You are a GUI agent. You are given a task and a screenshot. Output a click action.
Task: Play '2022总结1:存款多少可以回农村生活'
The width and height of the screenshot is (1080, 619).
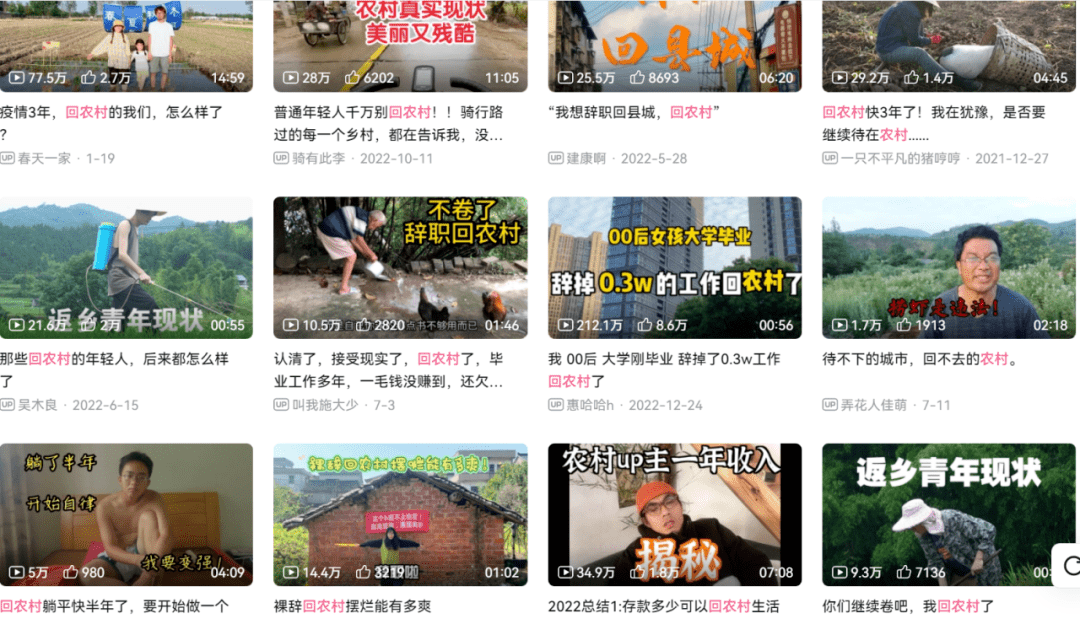(674, 514)
